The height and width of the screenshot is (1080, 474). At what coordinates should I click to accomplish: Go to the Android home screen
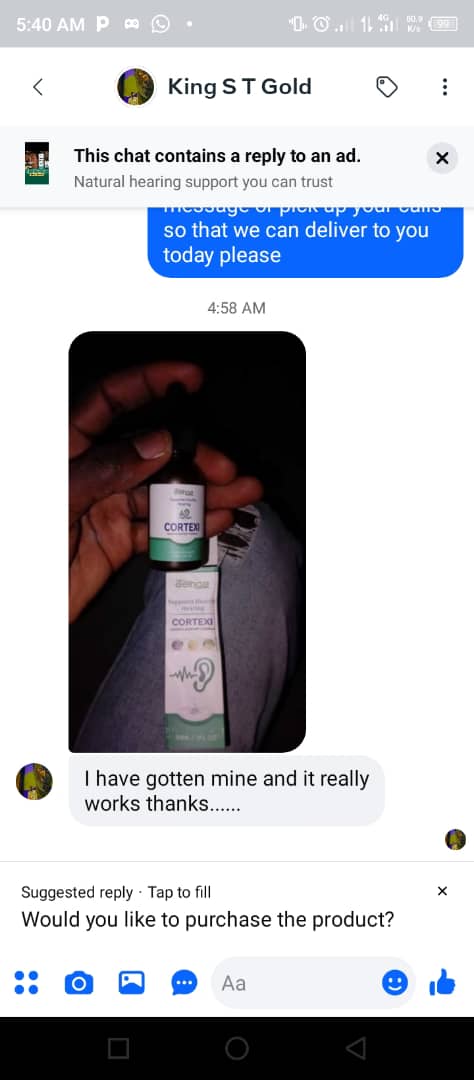click(x=236, y=1048)
